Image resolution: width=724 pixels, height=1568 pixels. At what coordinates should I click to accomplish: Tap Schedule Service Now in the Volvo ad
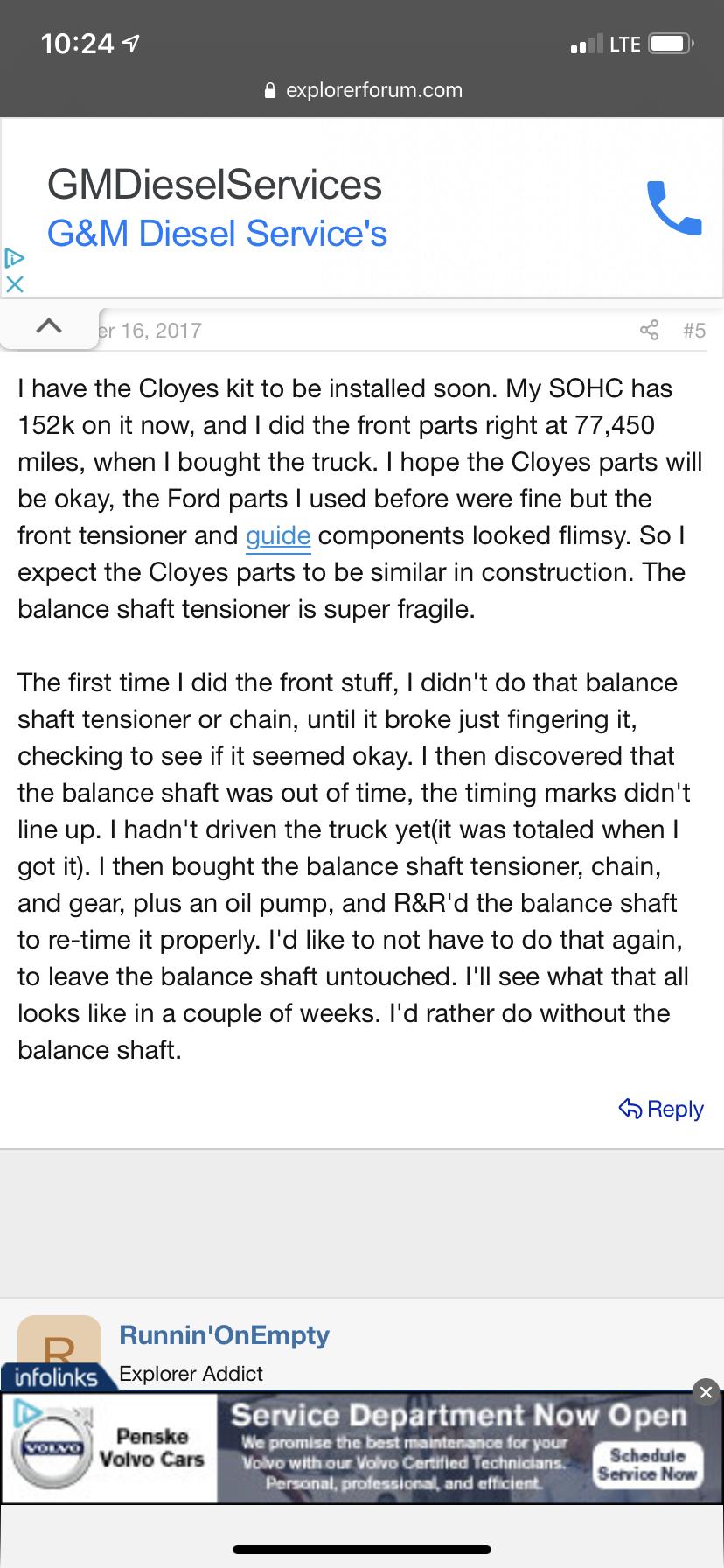(x=647, y=1464)
